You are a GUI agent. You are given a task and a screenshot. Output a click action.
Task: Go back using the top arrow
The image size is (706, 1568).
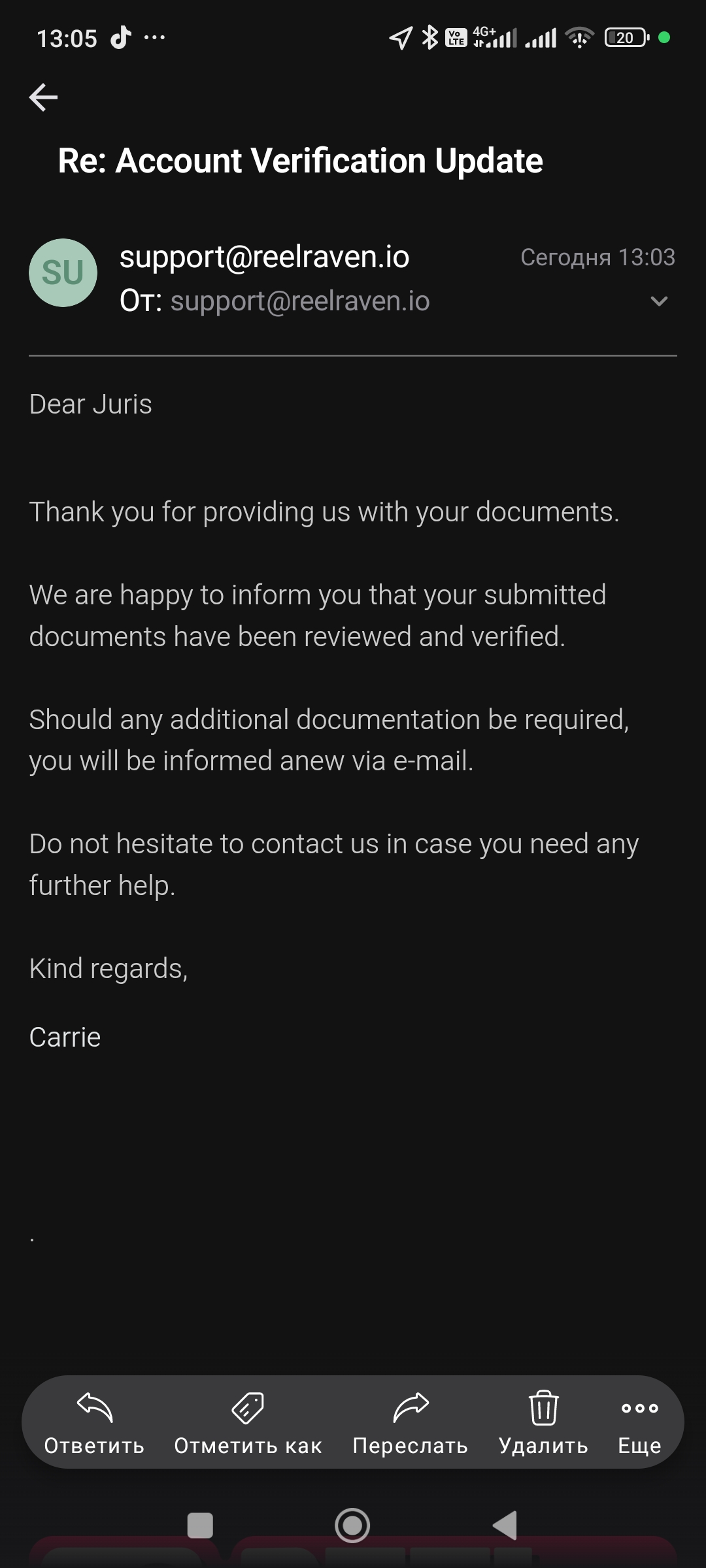(44, 97)
